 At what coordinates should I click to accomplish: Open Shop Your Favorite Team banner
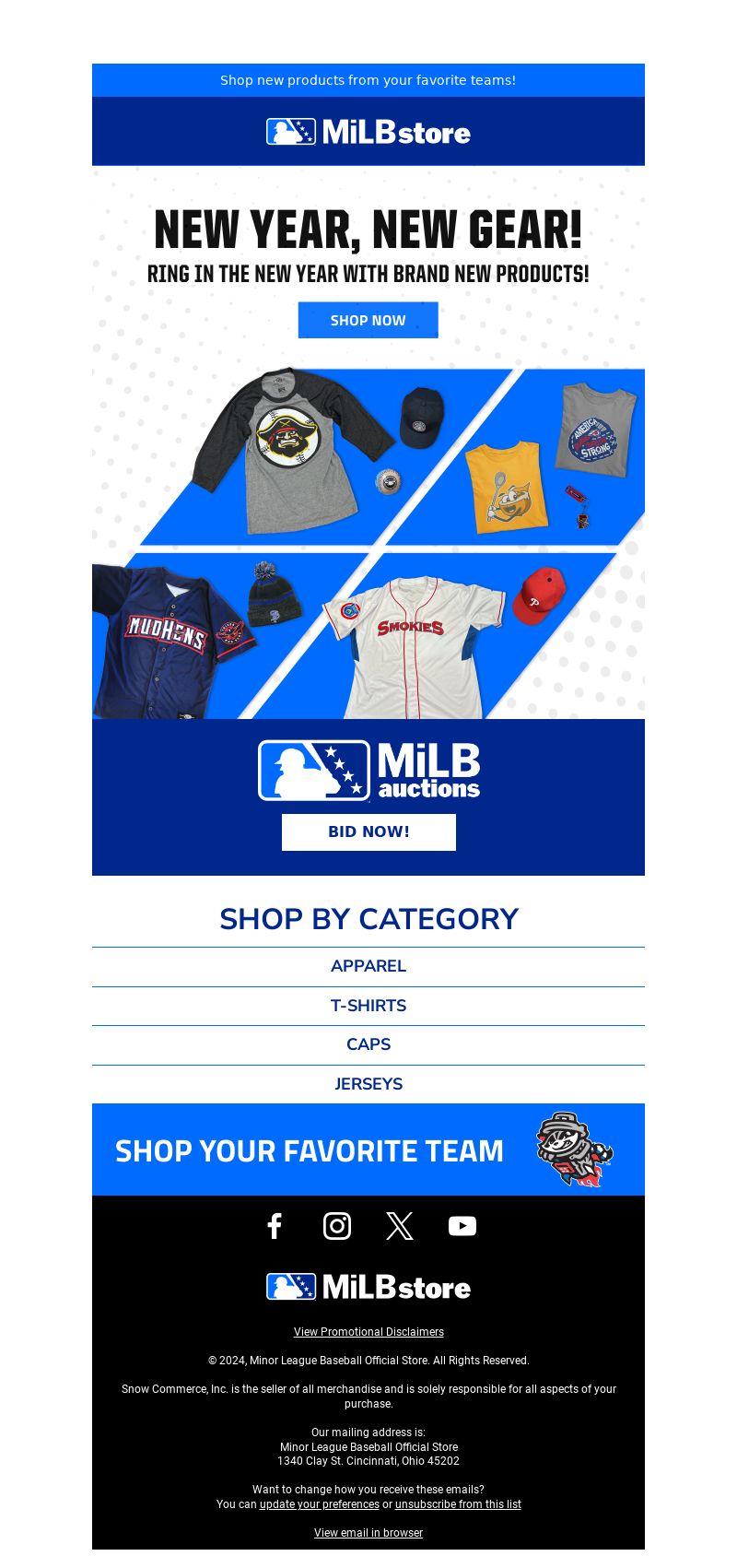[x=368, y=1149]
